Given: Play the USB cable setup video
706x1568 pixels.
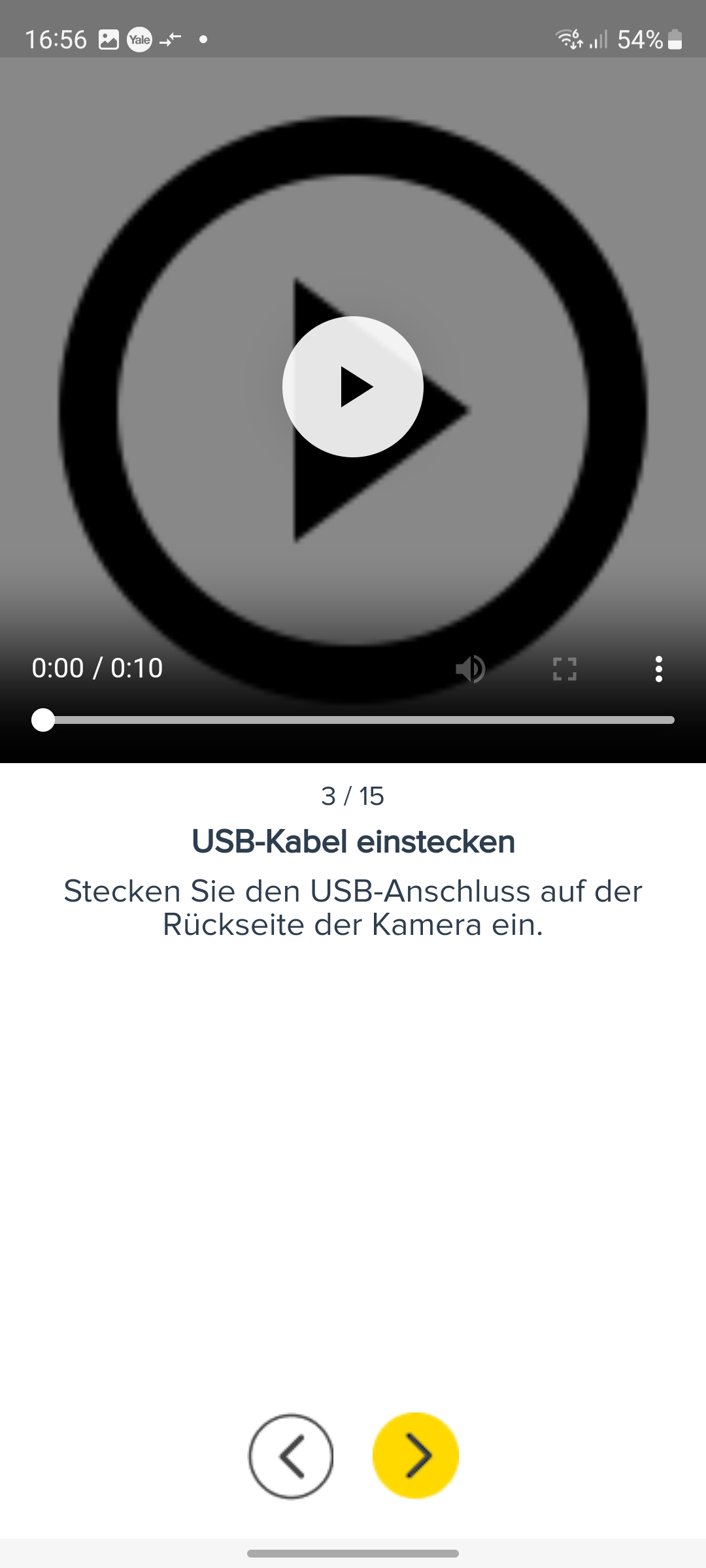Looking at the screenshot, I should point(353,387).
